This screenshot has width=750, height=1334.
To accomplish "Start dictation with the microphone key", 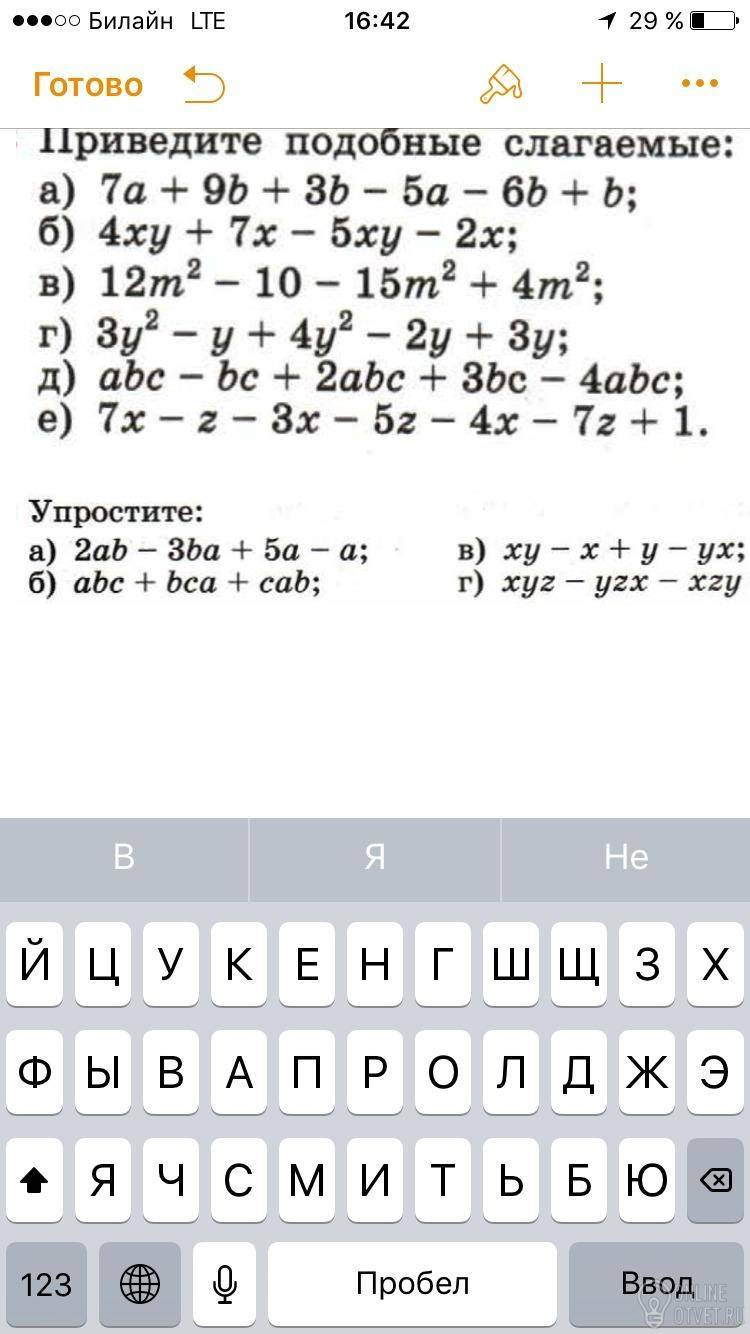I will tap(225, 1284).
